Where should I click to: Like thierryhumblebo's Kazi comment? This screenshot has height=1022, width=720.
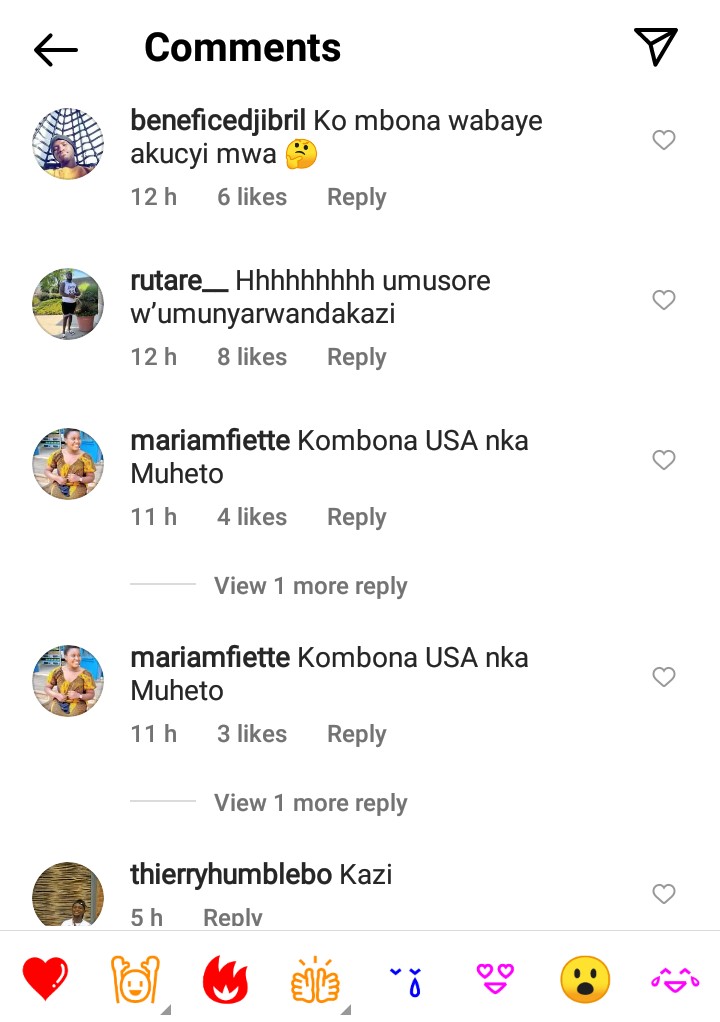[x=664, y=894]
